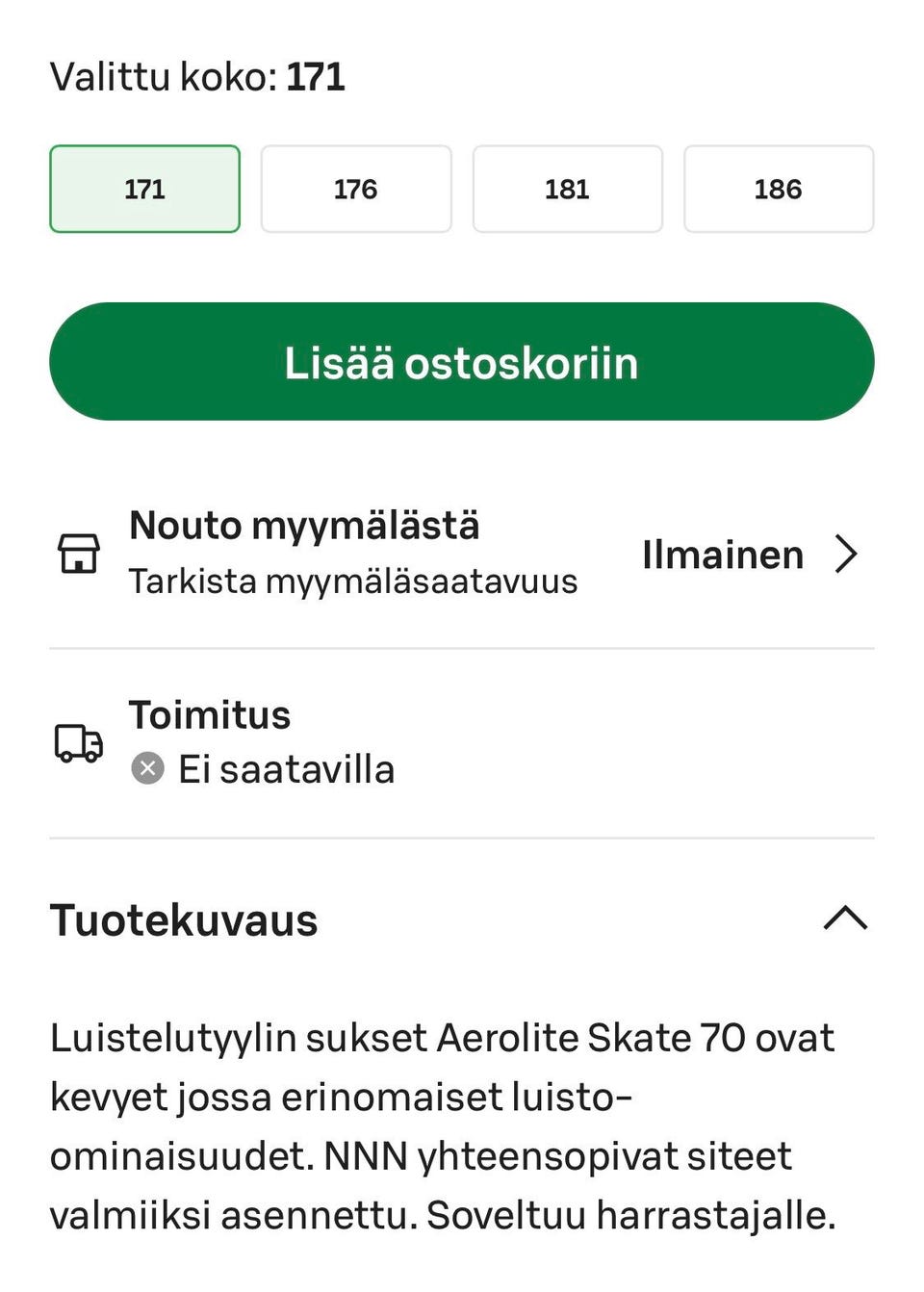Click the 'Ei saatavilla' crossed-out circle icon
The image size is (924, 1292).
(x=146, y=768)
